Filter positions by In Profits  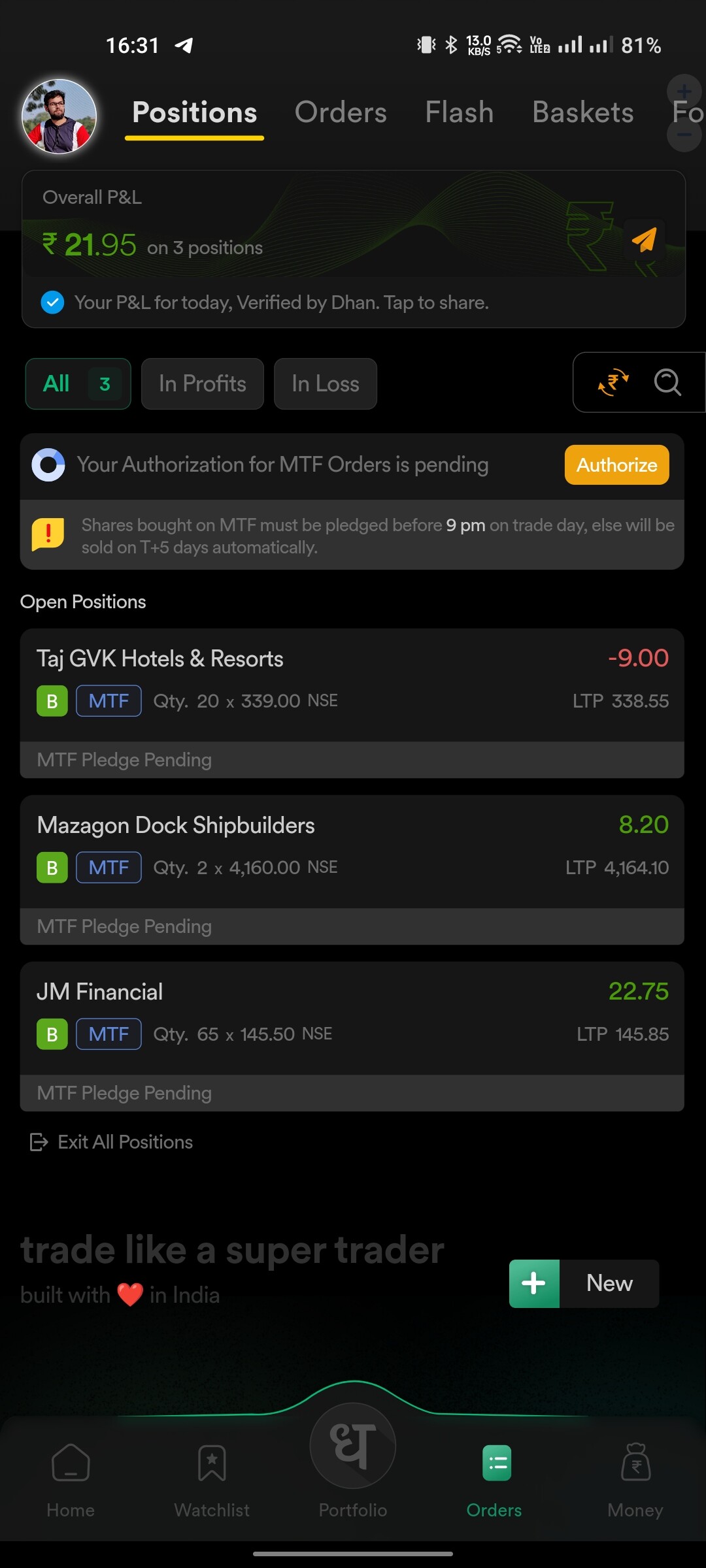point(203,384)
